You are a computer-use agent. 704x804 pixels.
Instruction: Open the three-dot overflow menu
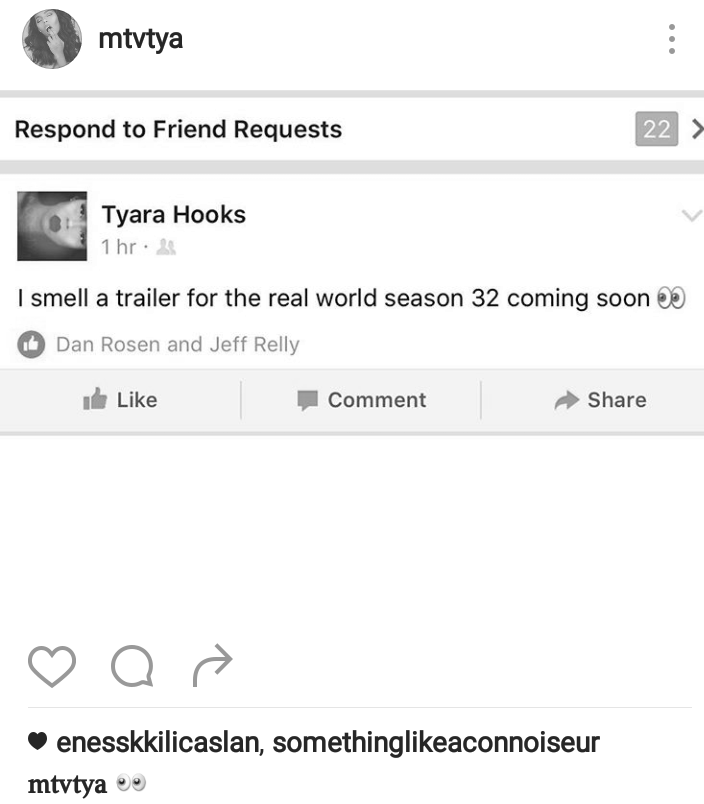(672, 39)
